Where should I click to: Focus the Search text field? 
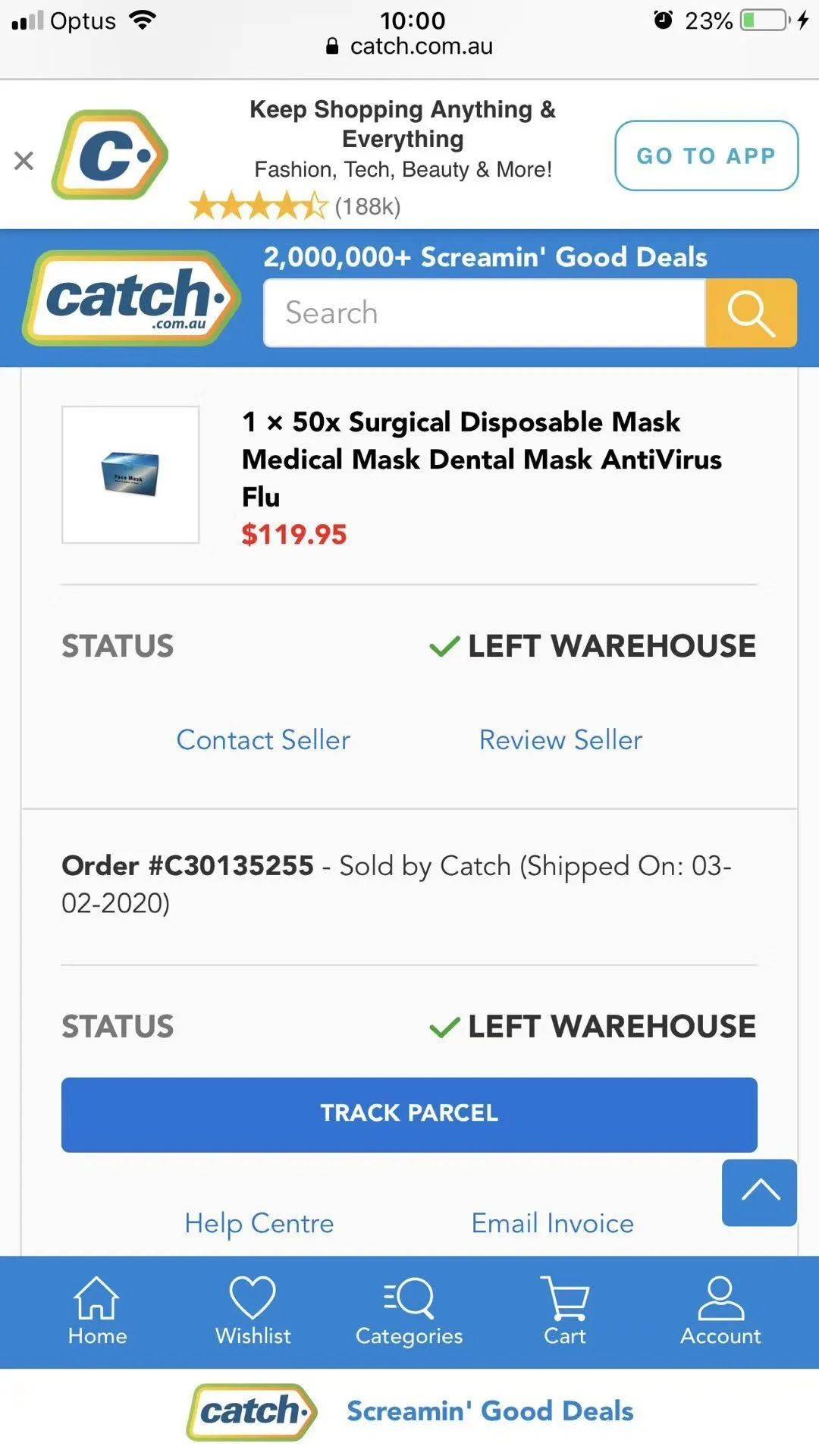tap(484, 313)
